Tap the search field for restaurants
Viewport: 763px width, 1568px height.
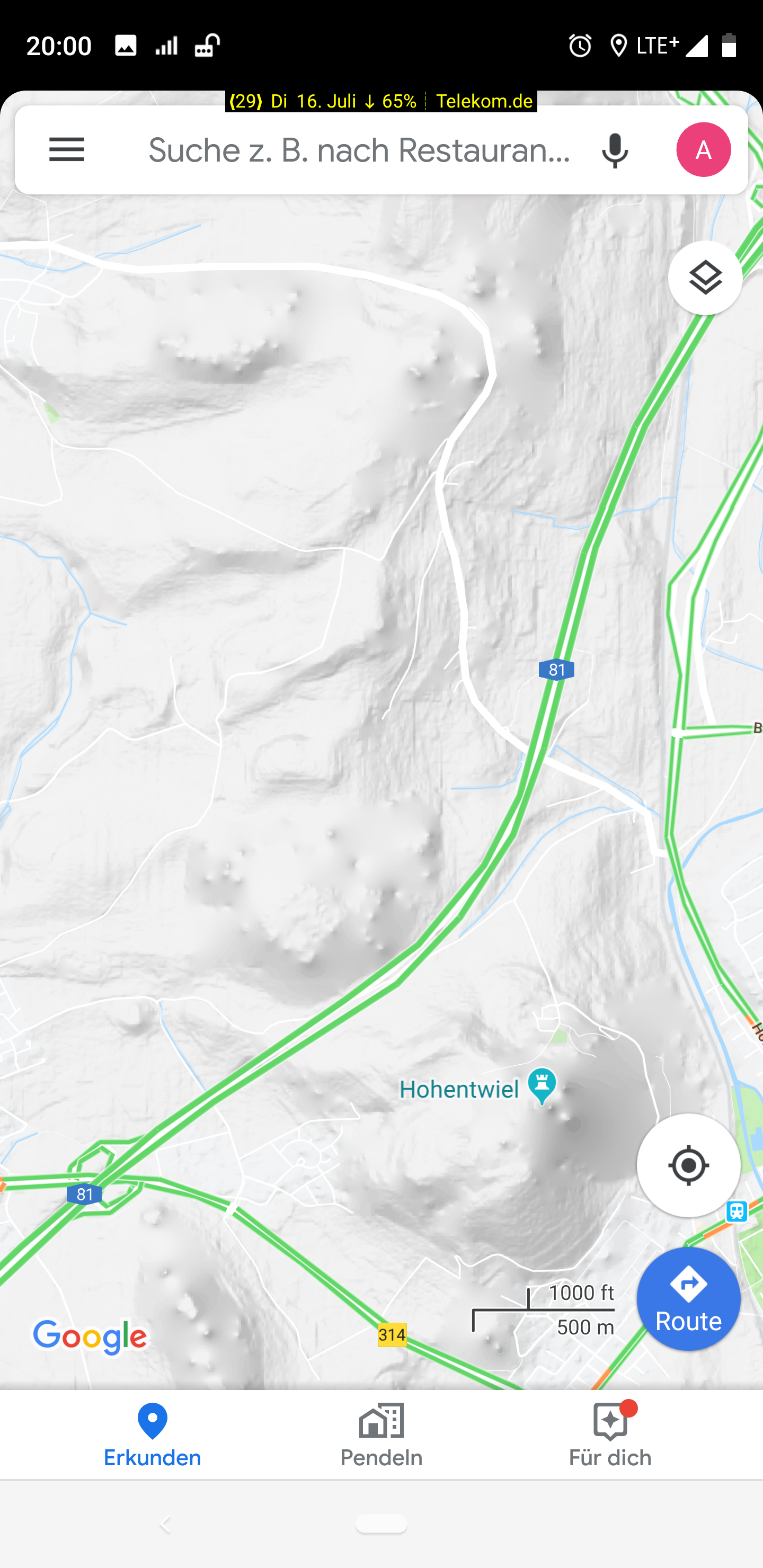point(359,150)
